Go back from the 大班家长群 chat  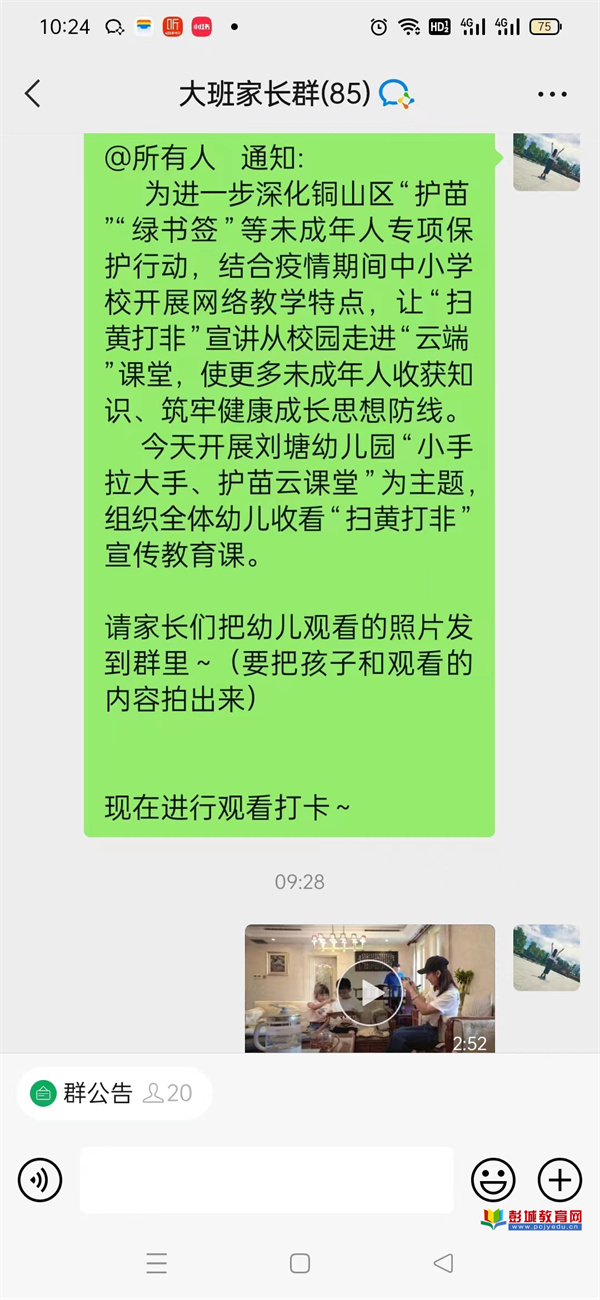(x=33, y=94)
